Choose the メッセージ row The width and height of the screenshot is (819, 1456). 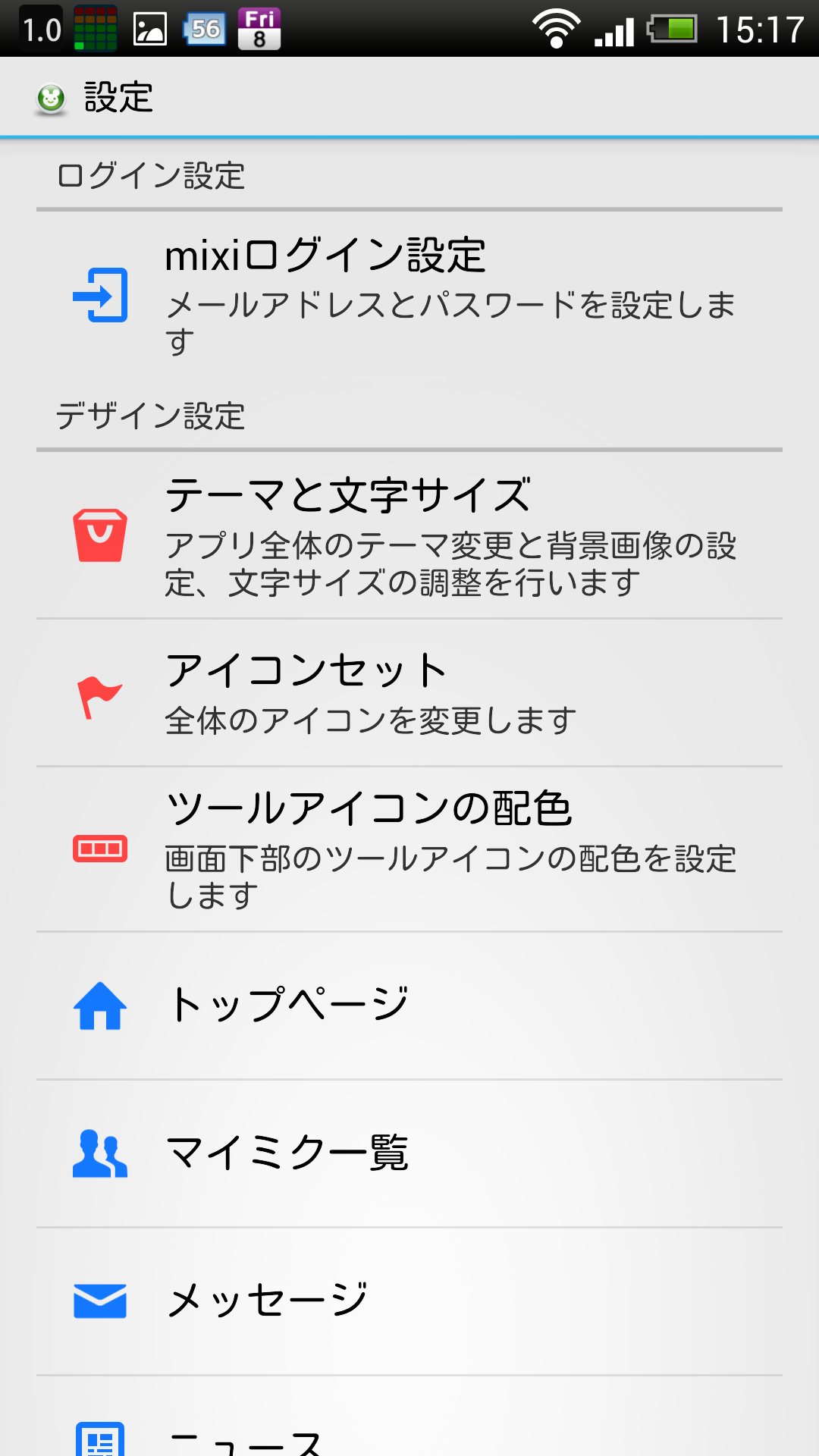click(x=409, y=1301)
